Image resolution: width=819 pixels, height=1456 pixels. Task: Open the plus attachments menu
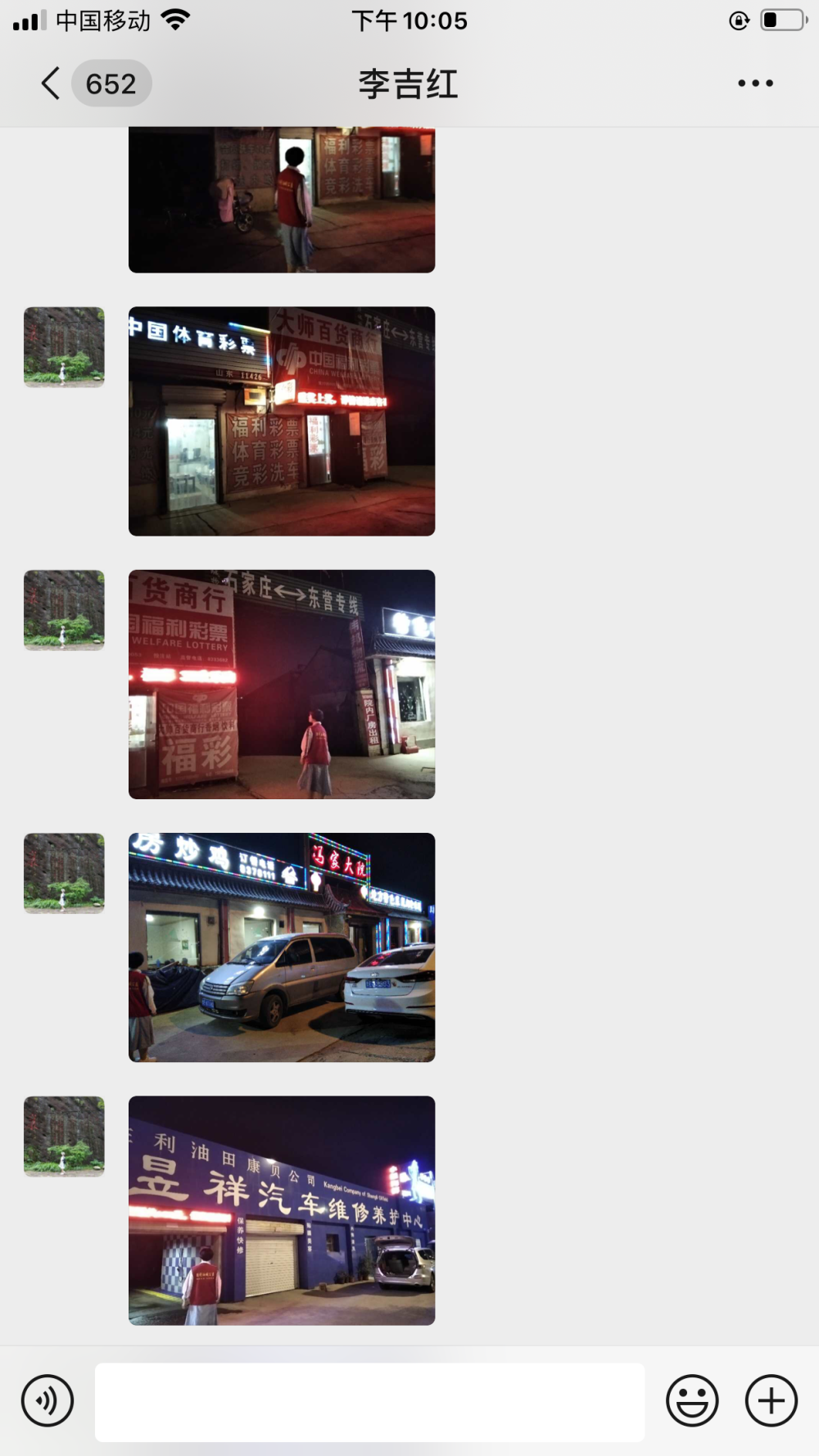point(771,1400)
